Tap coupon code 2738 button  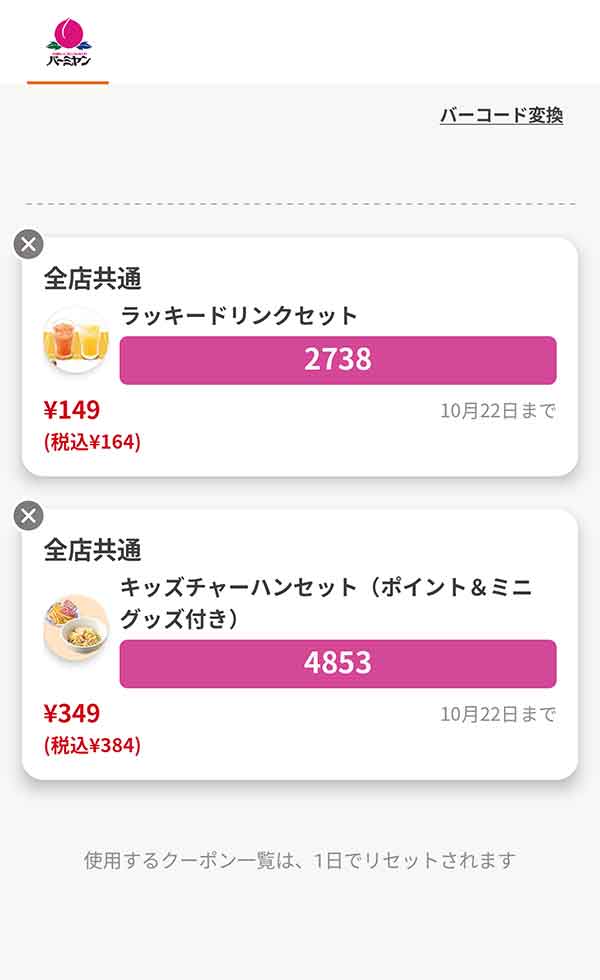tap(338, 360)
